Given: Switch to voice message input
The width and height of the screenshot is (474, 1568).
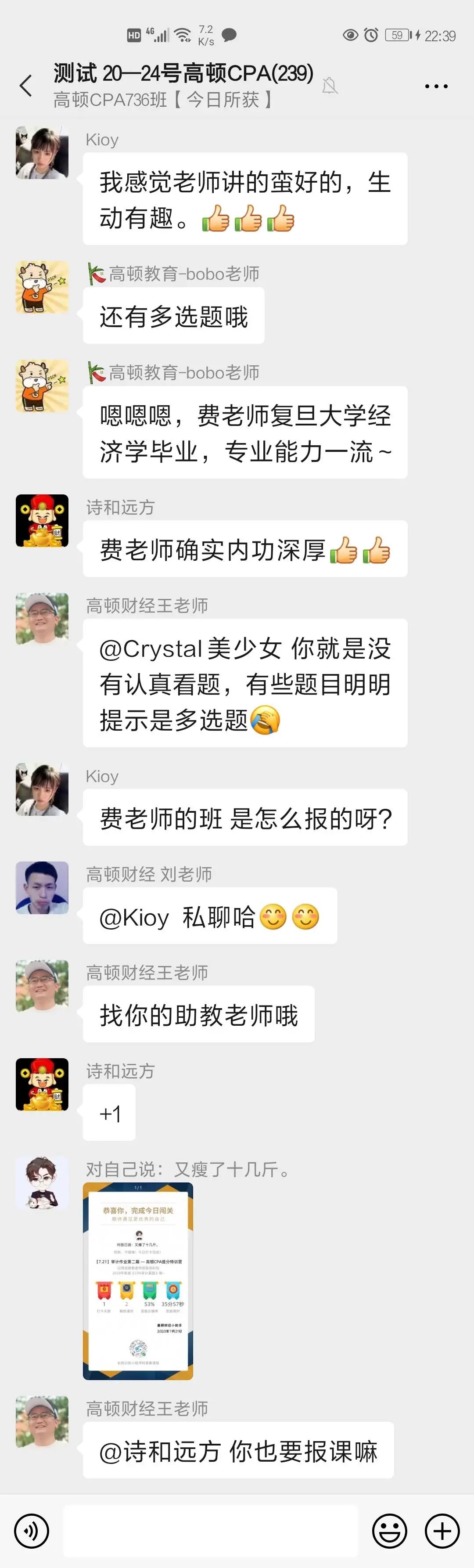Looking at the screenshot, I should (x=32, y=1531).
